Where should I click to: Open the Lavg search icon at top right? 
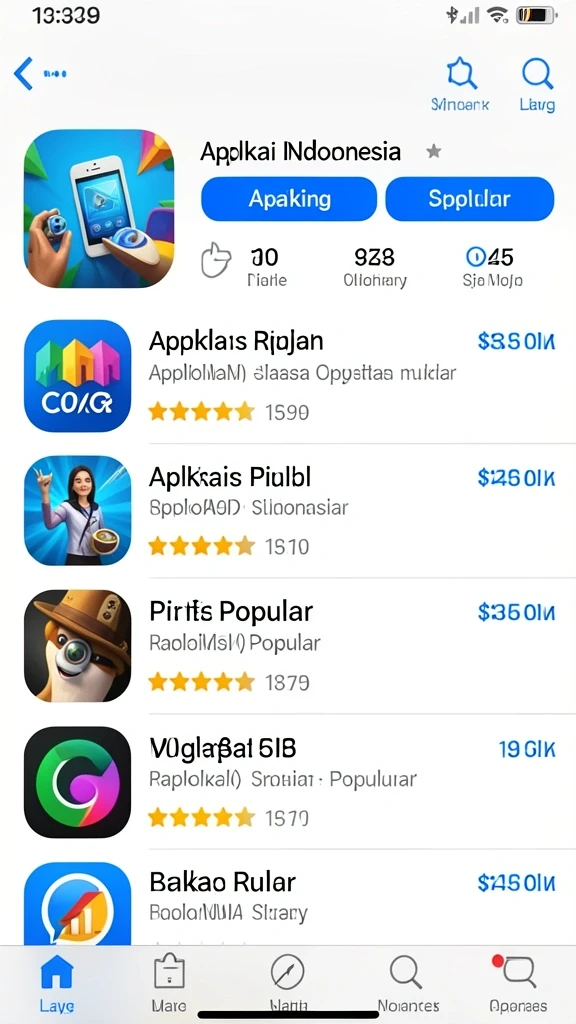537,85
